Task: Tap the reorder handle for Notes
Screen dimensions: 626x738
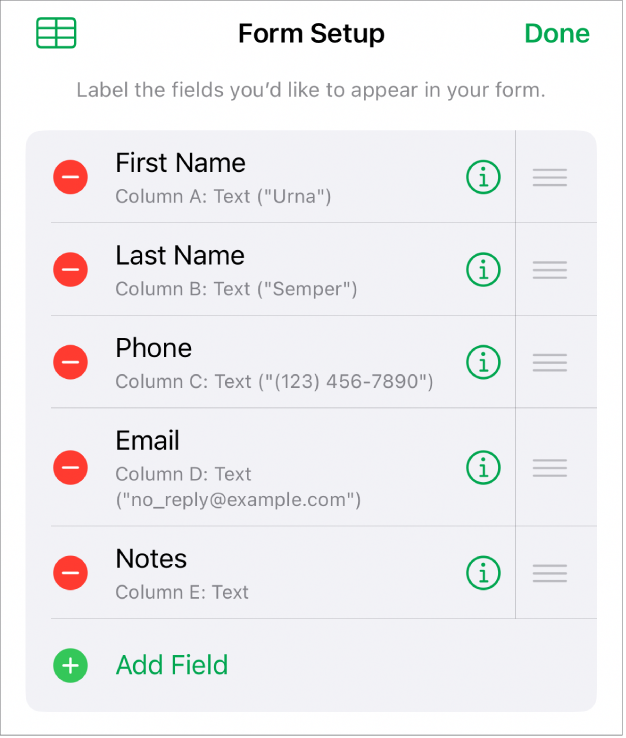Action: coord(550,573)
